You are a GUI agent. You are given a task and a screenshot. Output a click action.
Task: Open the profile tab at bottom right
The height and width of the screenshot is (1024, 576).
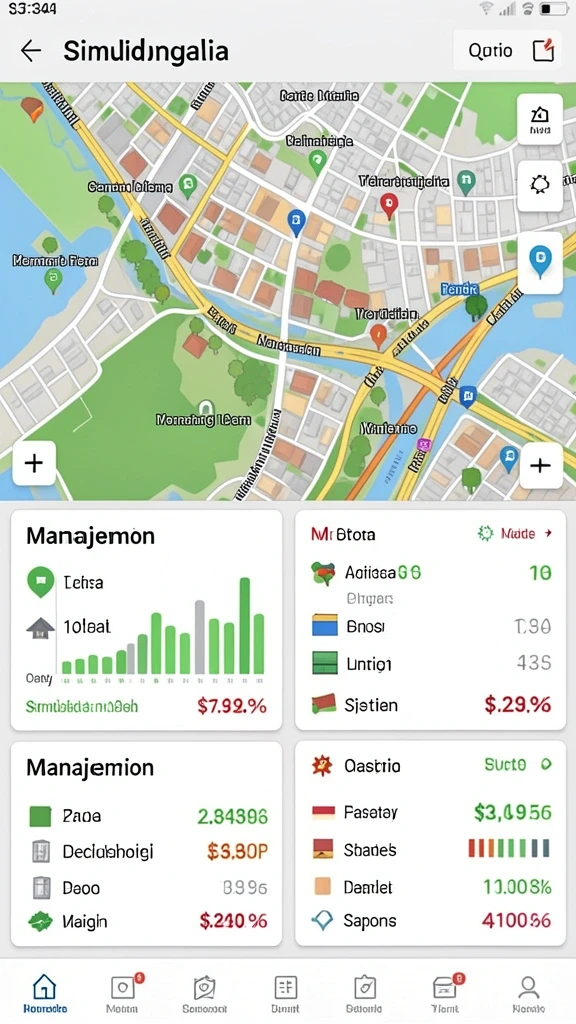(528, 993)
